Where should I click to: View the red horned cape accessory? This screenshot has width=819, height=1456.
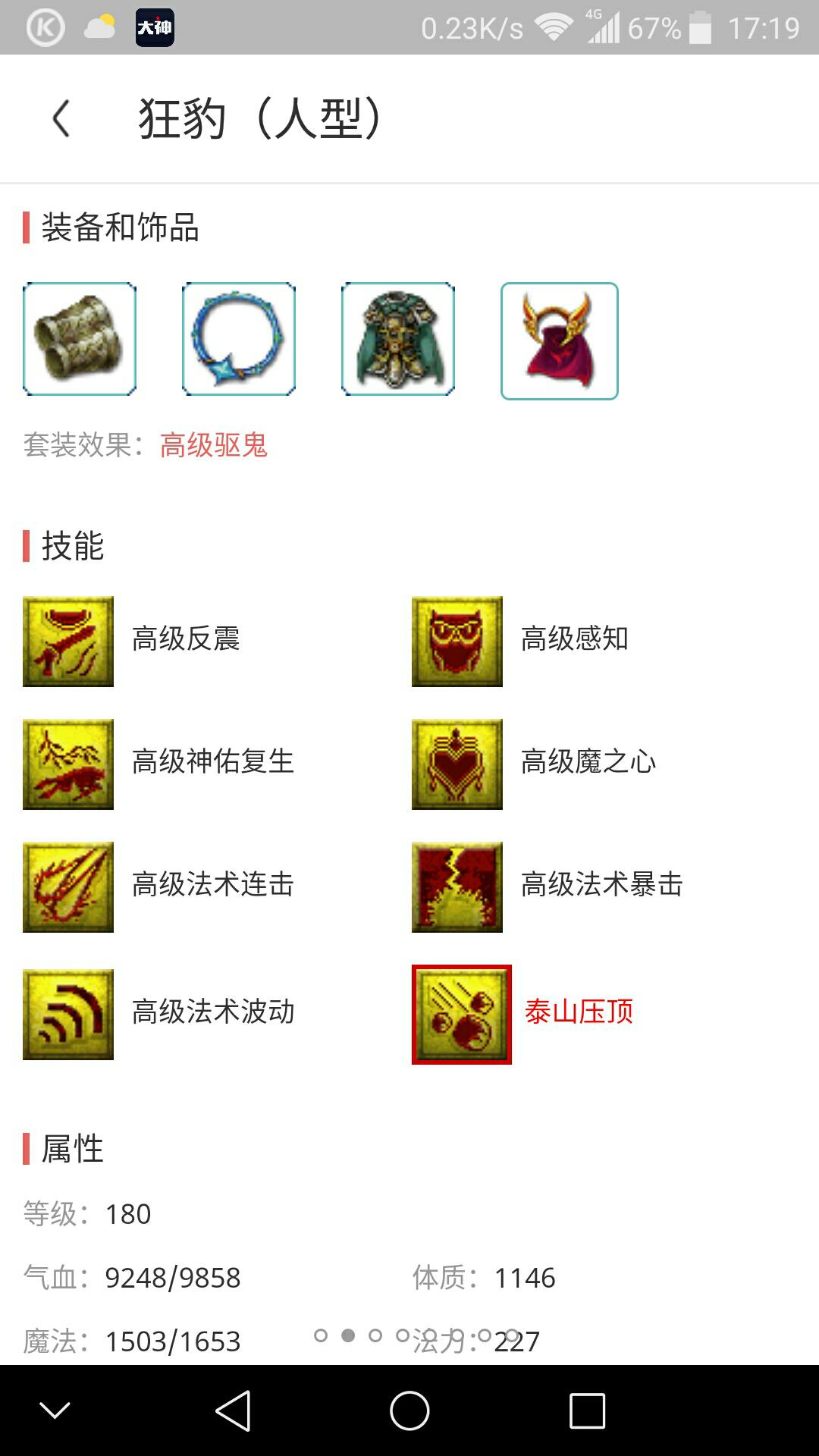tap(560, 340)
